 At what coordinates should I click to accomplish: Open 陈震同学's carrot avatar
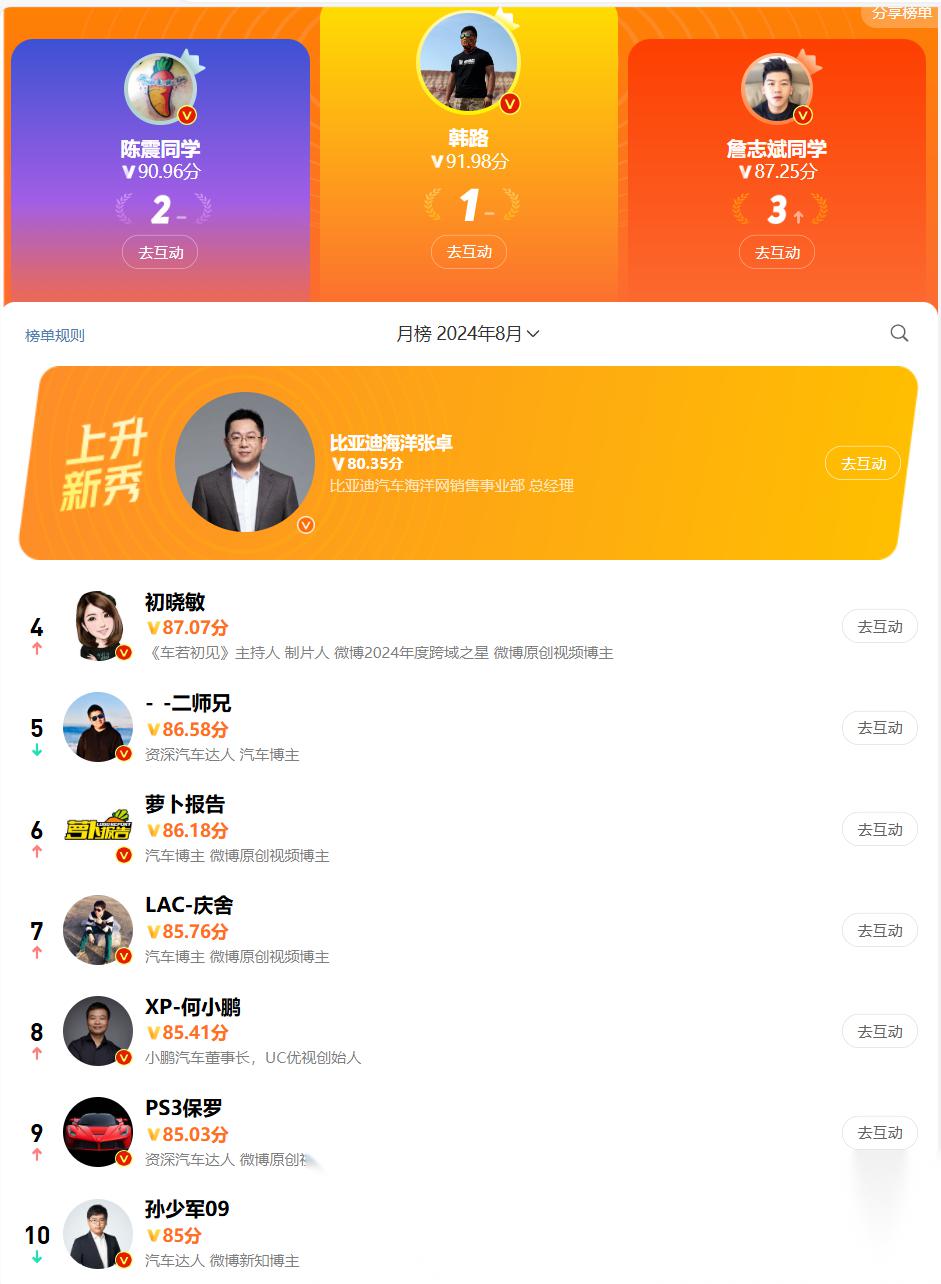[160, 88]
